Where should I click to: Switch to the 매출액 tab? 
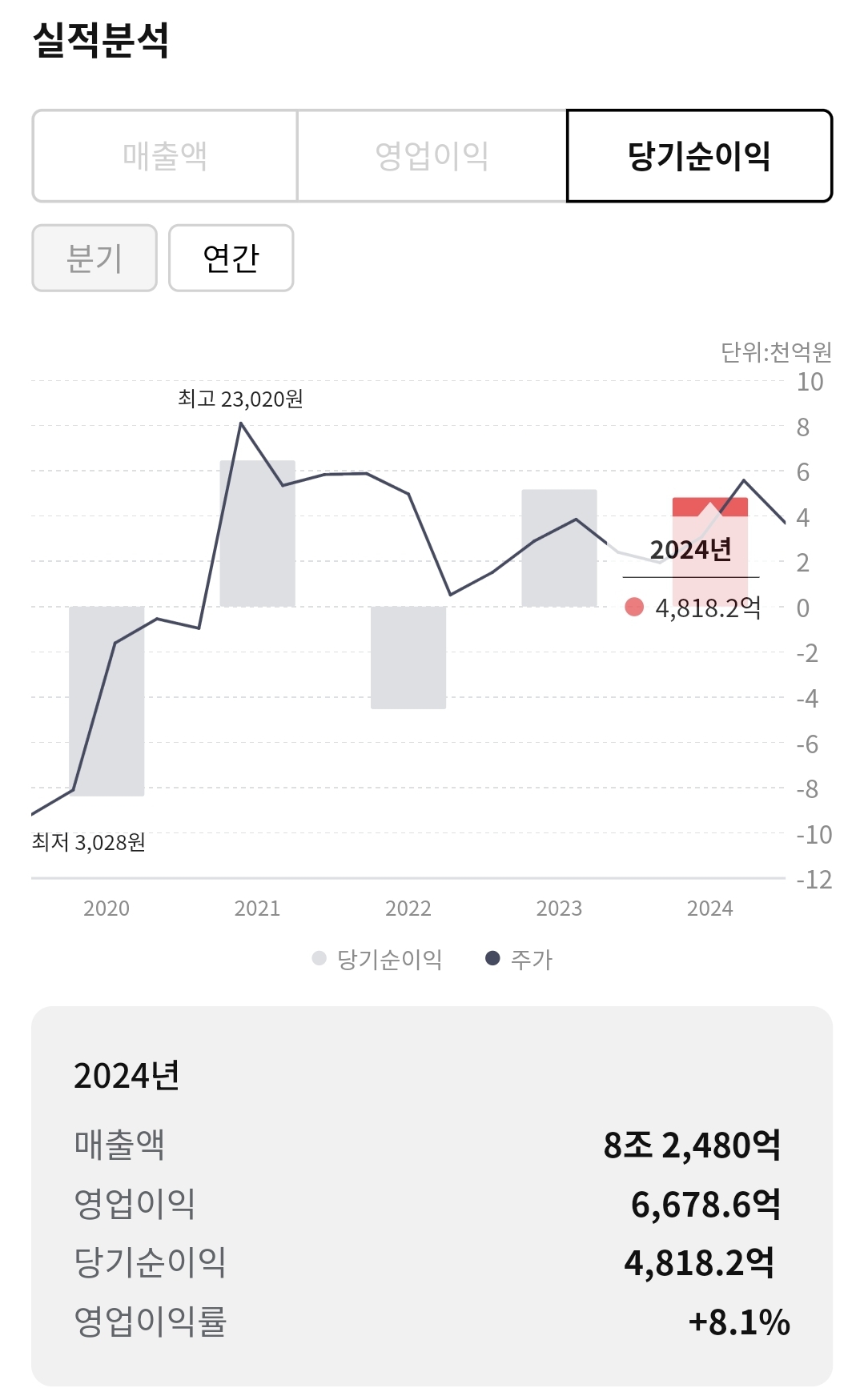pos(165,156)
